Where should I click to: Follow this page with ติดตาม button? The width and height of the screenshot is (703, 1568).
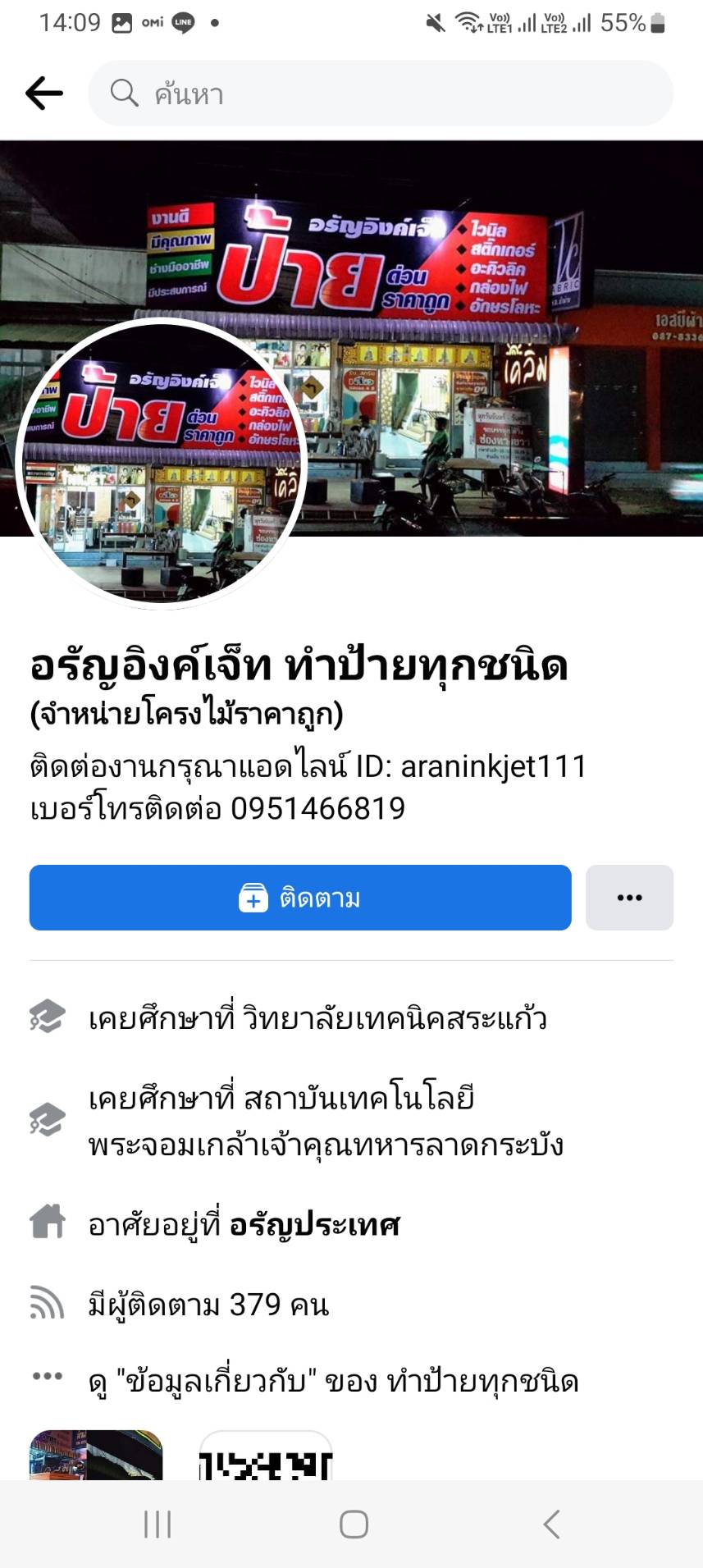click(x=300, y=898)
